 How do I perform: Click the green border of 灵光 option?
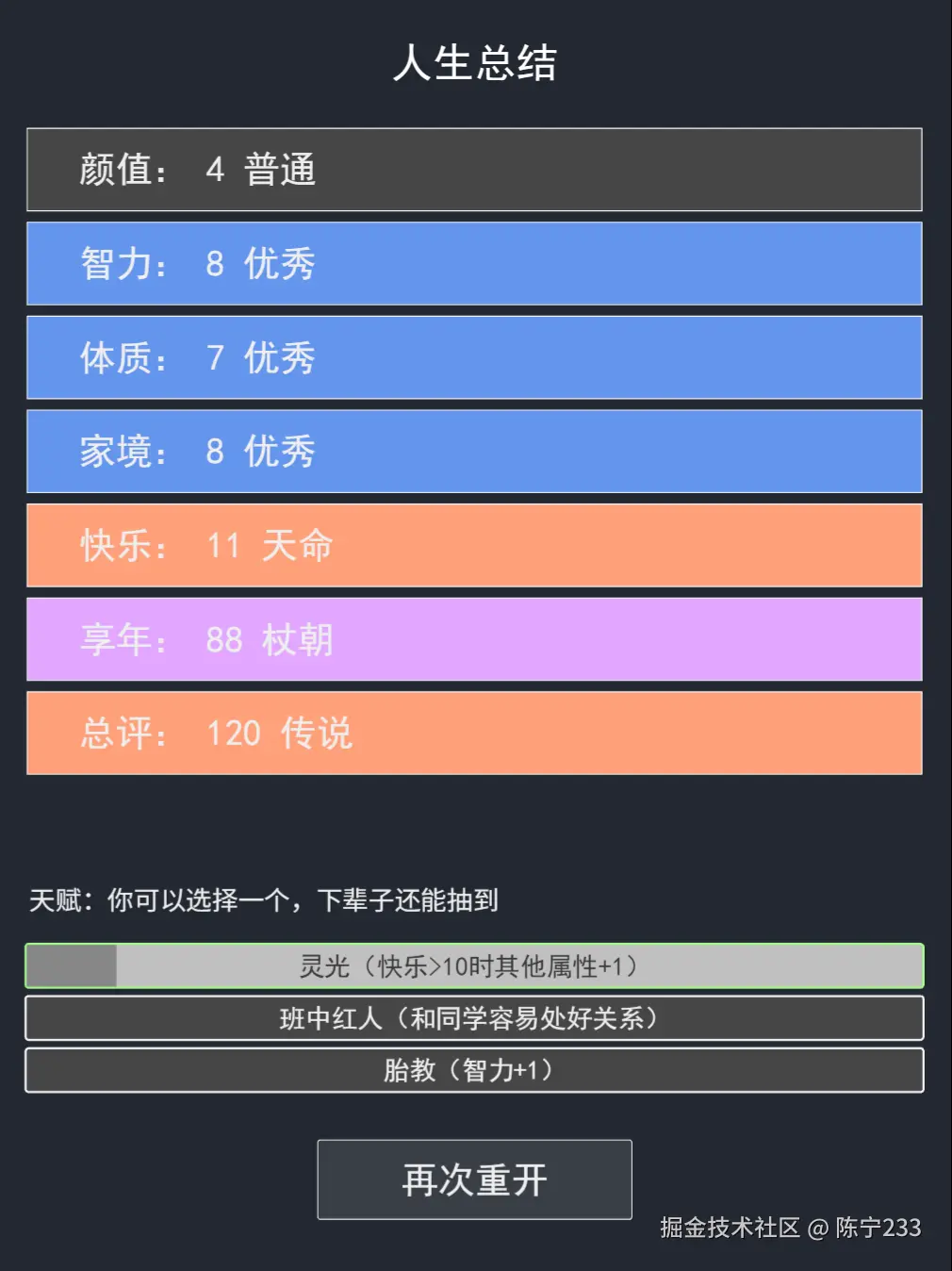[475, 945]
